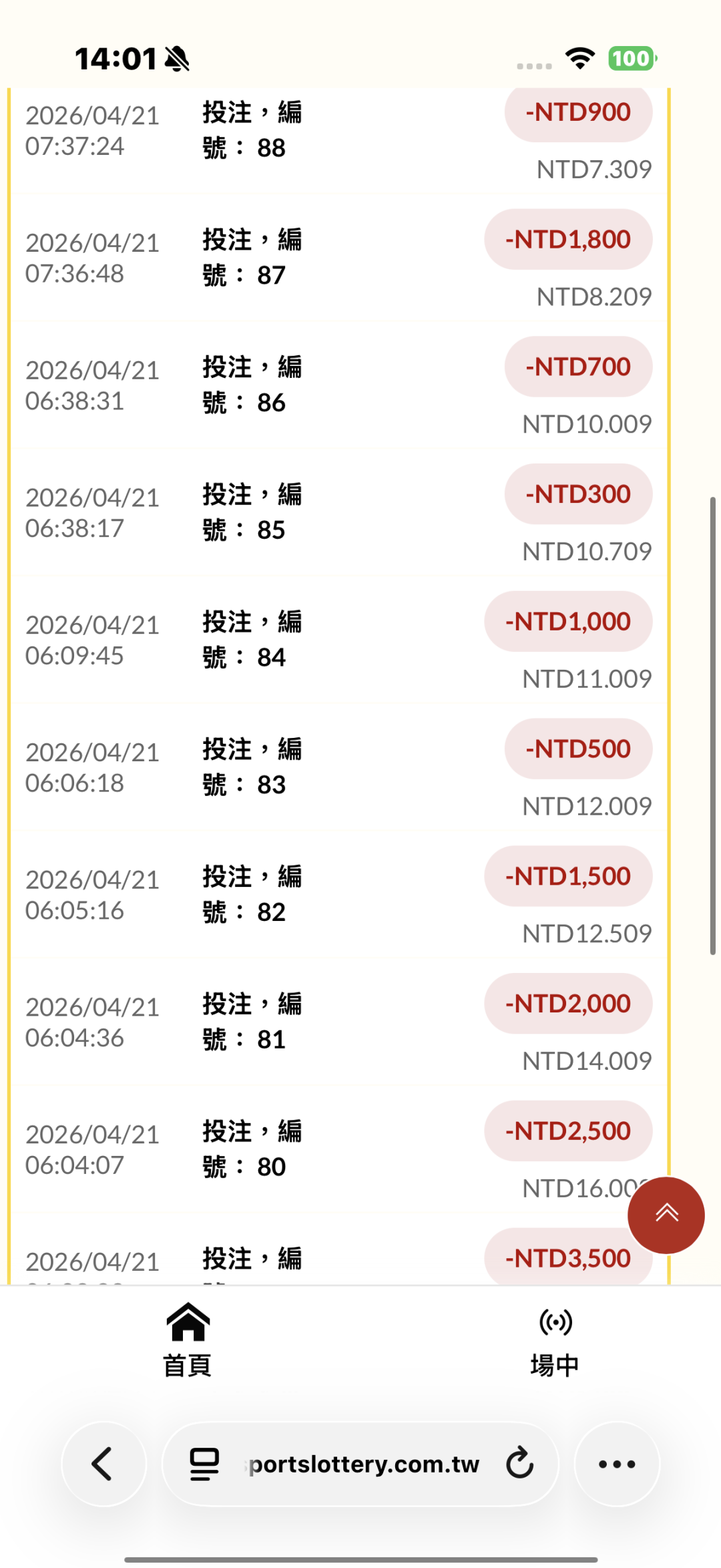
Task: Open the page settings icon in address bar
Action: pos(204,1464)
